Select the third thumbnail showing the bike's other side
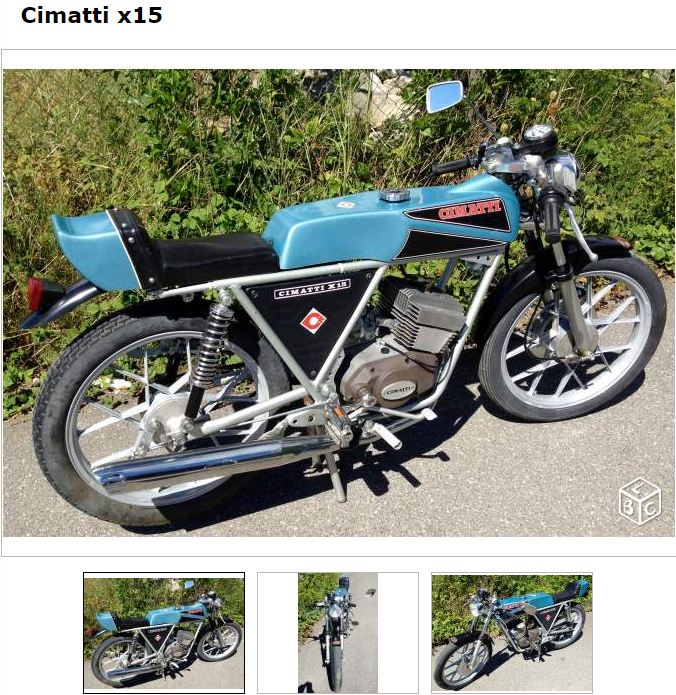 pos(511,632)
